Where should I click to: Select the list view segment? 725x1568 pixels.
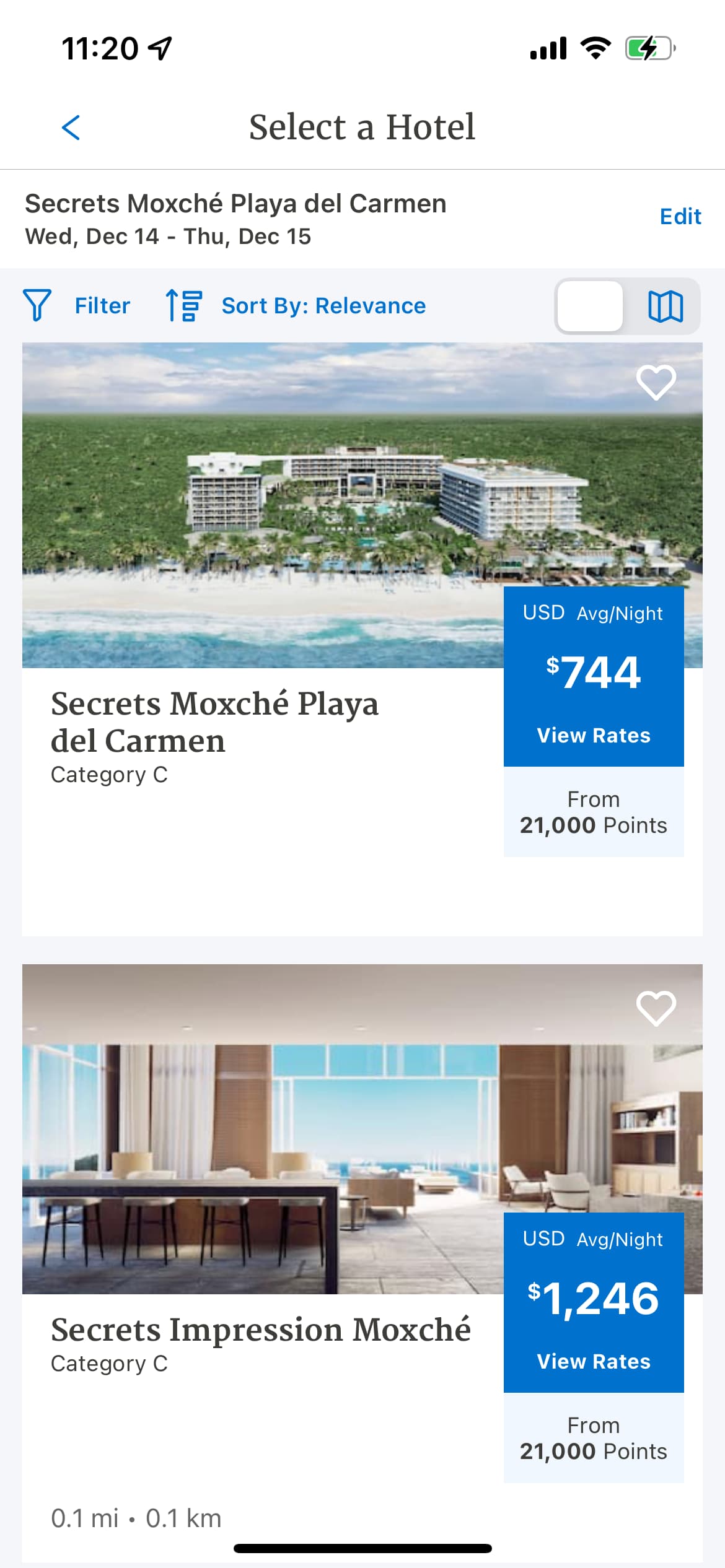(x=590, y=306)
